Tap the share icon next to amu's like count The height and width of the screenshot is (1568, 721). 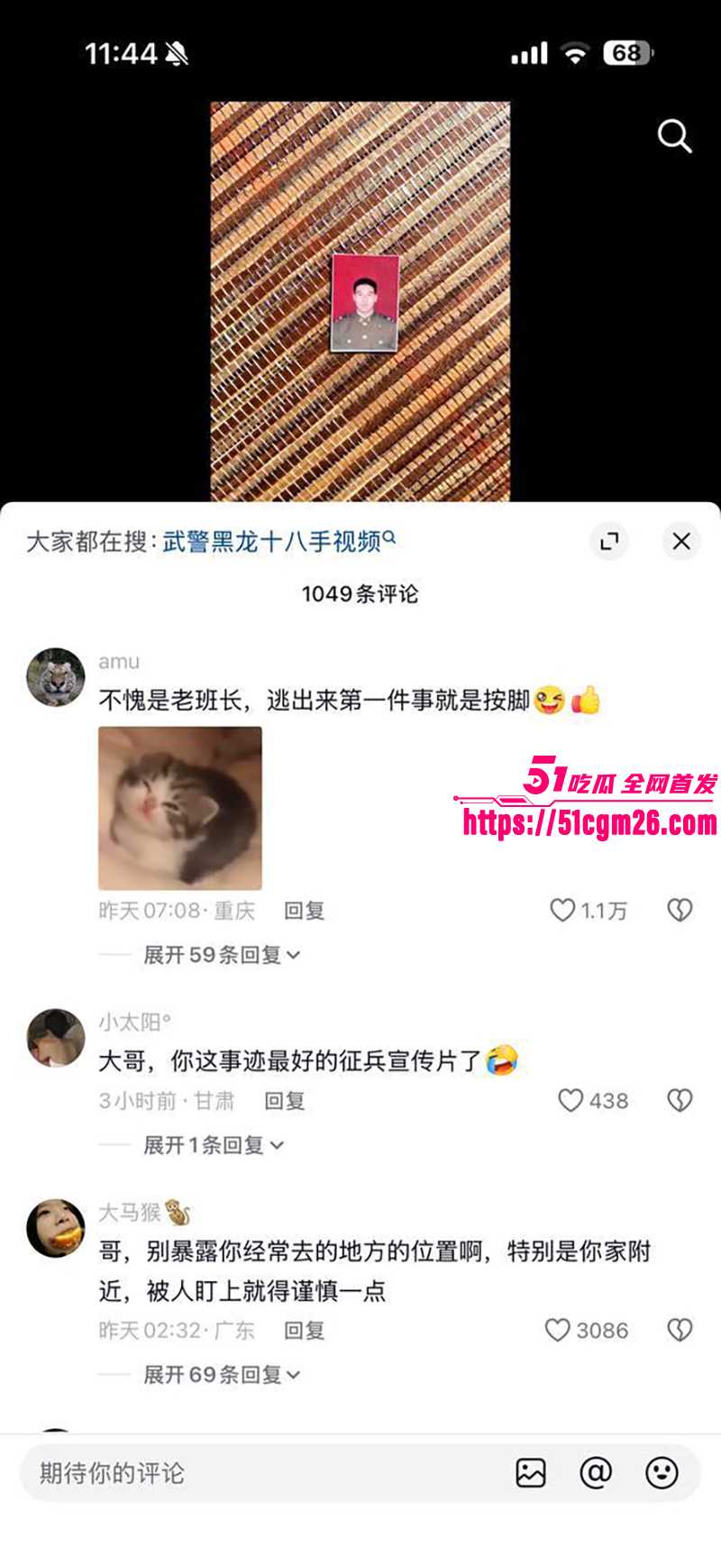[678, 911]
